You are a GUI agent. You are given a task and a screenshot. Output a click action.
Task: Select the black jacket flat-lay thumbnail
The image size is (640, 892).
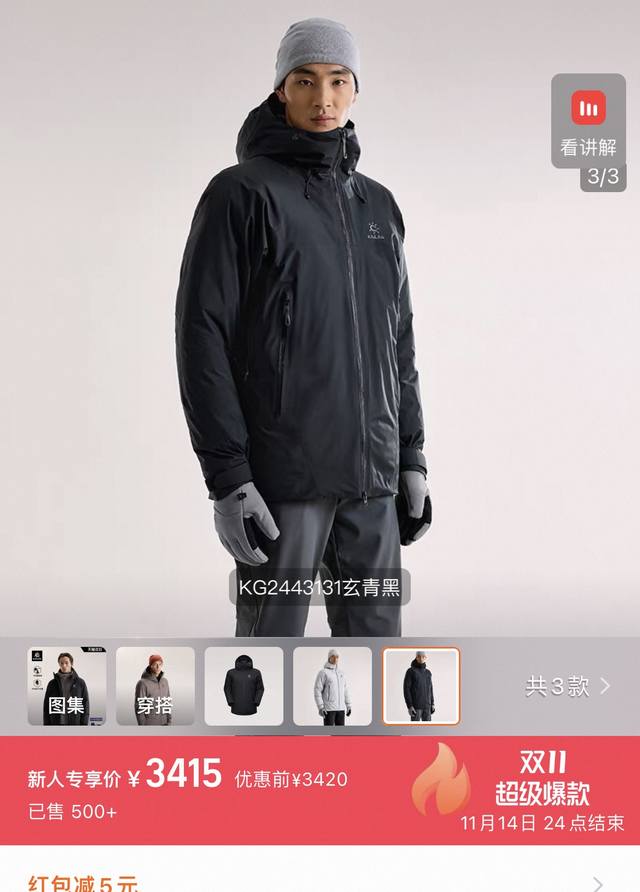coord(244,686)
